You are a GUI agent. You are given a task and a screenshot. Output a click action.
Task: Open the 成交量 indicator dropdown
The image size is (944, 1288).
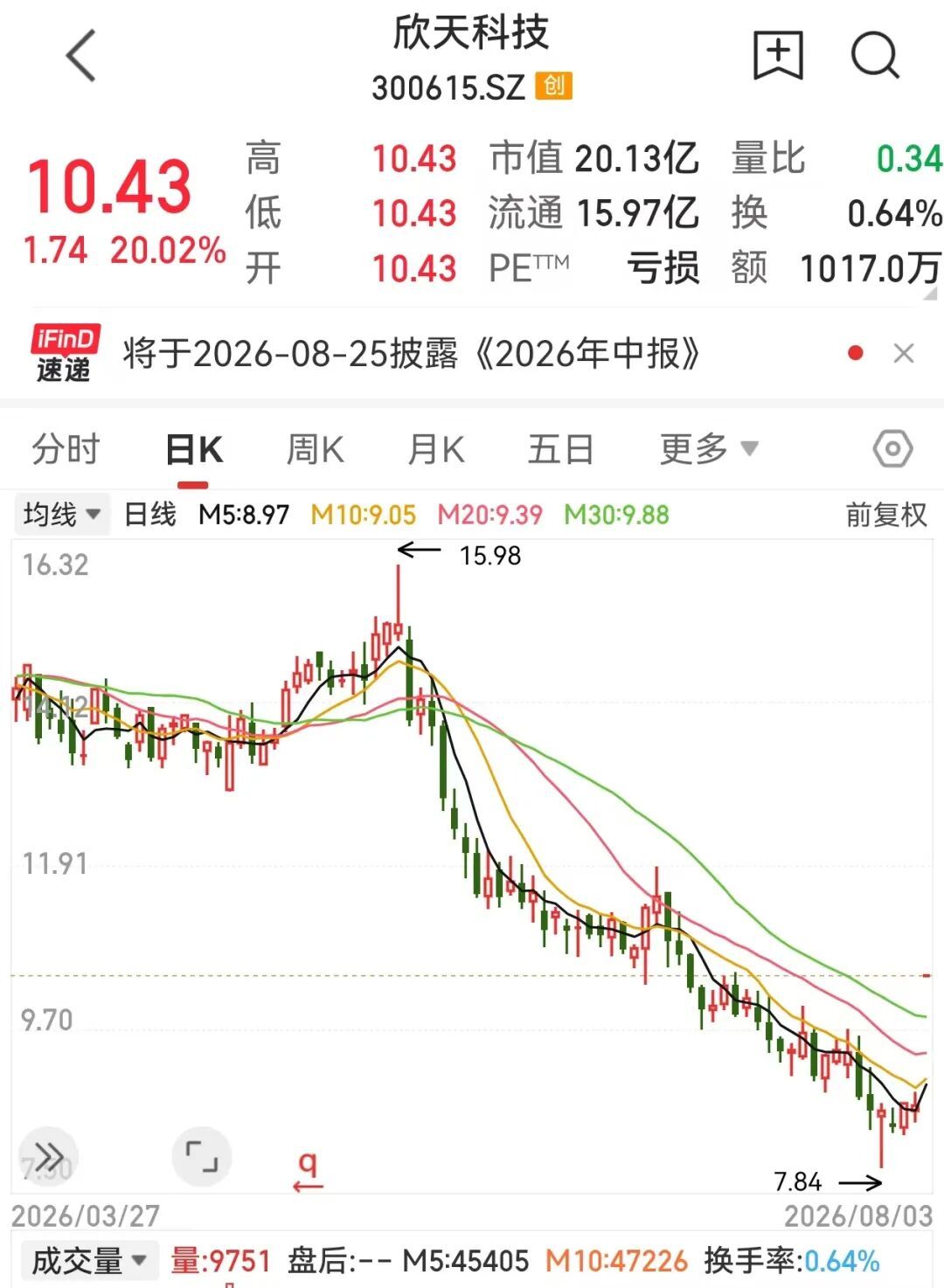coord(89,1262)
